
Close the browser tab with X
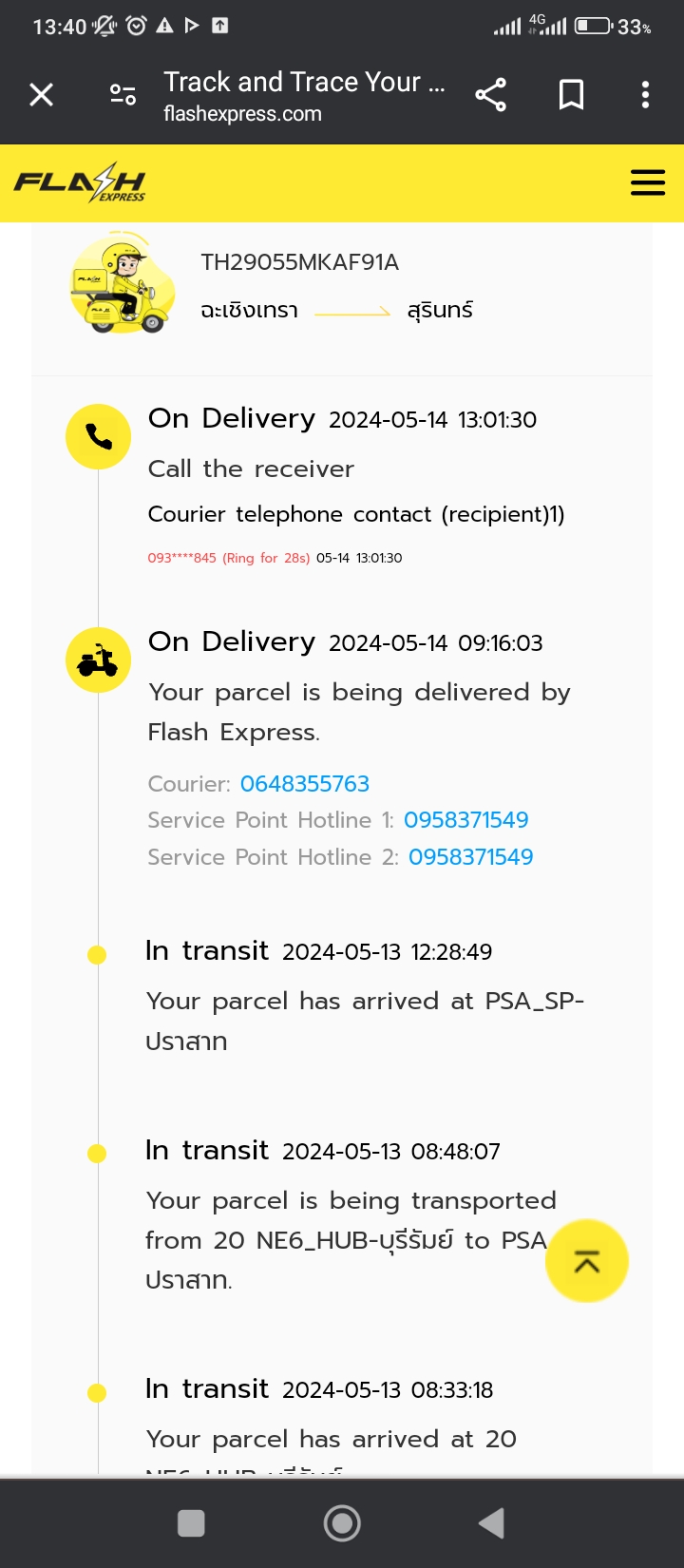coord(42,95)
